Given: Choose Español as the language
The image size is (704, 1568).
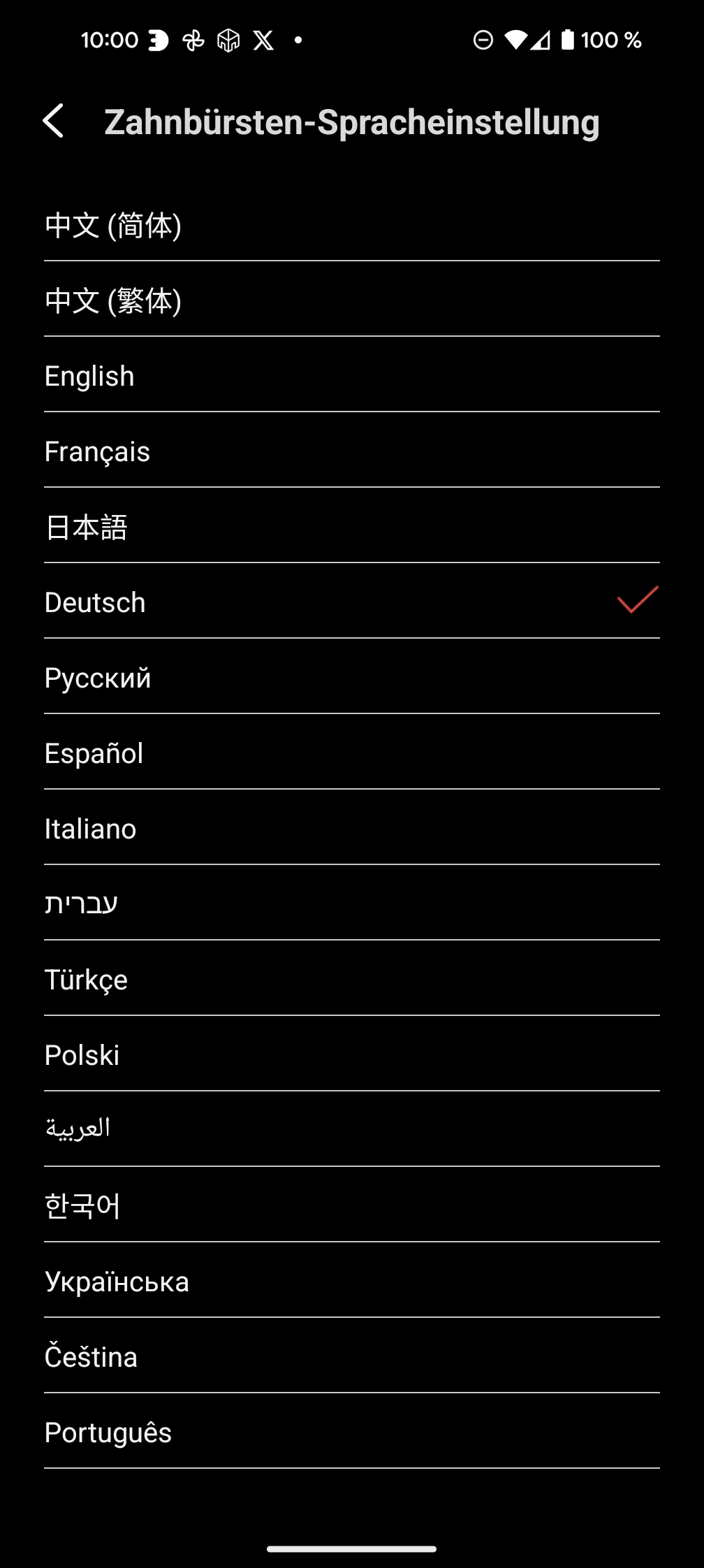Looking at the screenshot, I should point(94,753).
